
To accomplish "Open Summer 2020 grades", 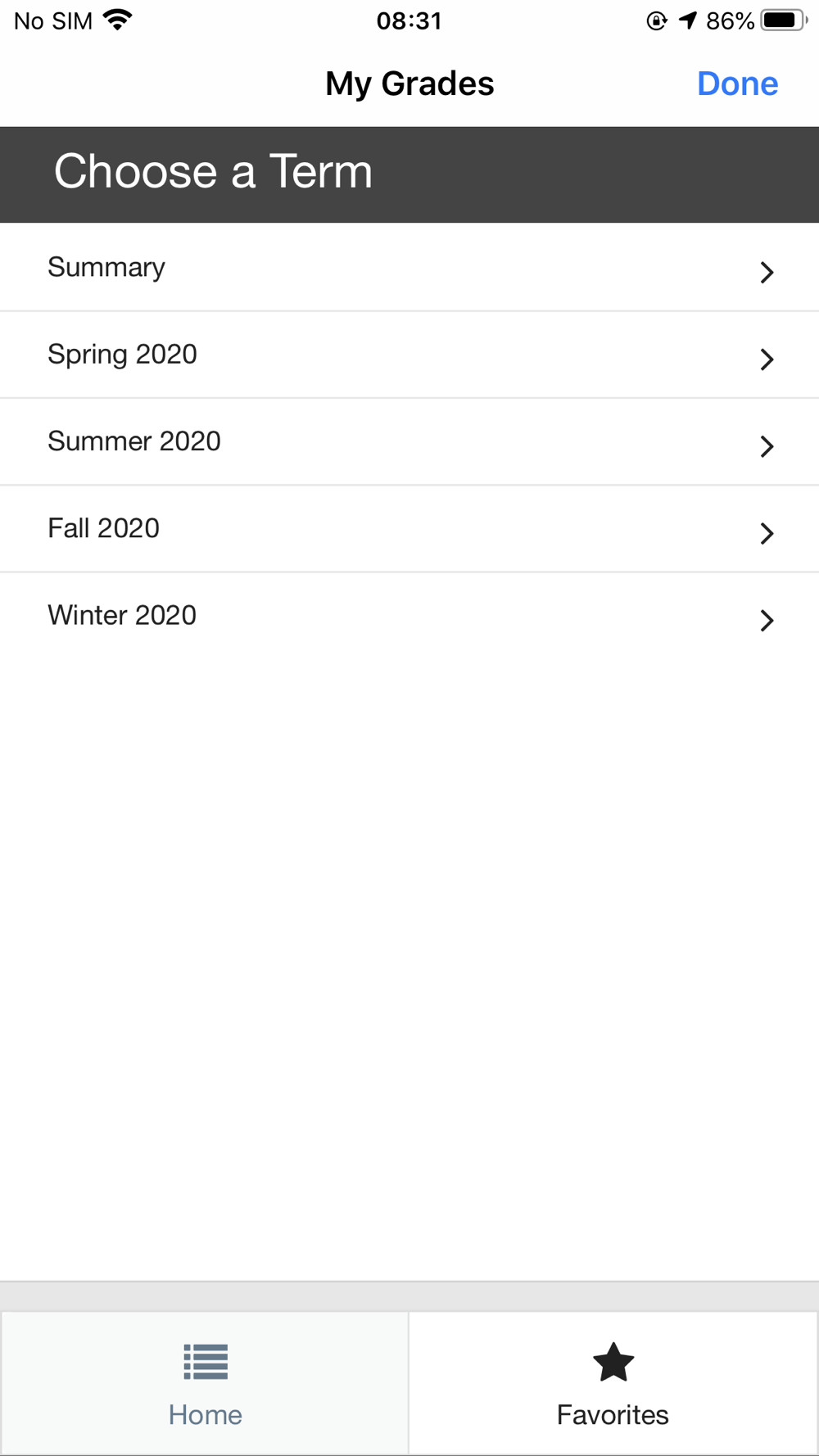I will 409,442.
